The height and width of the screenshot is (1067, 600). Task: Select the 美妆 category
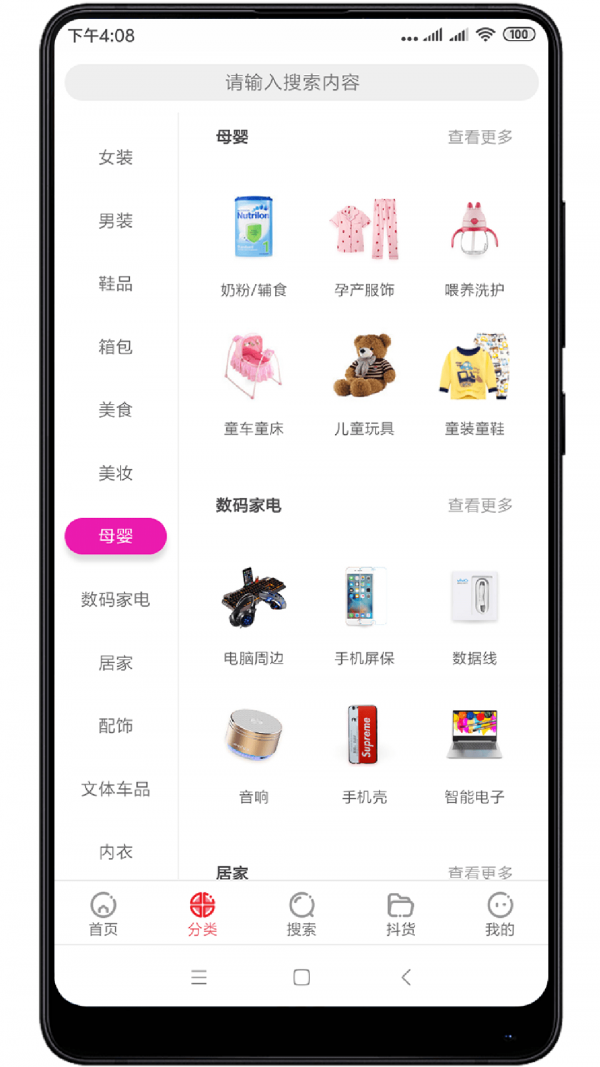(116, 473)
